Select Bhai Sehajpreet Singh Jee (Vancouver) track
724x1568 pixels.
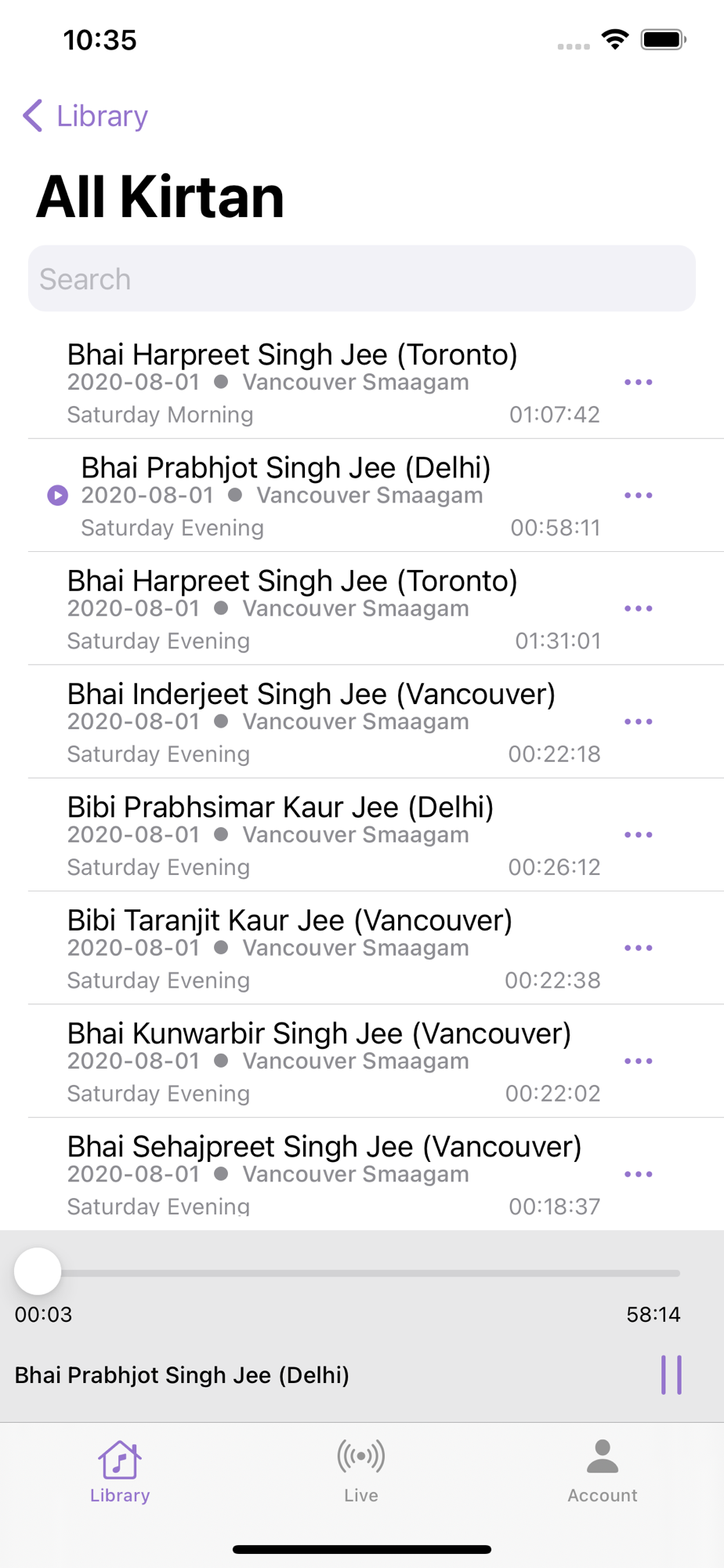click(x=313, y=1174)
